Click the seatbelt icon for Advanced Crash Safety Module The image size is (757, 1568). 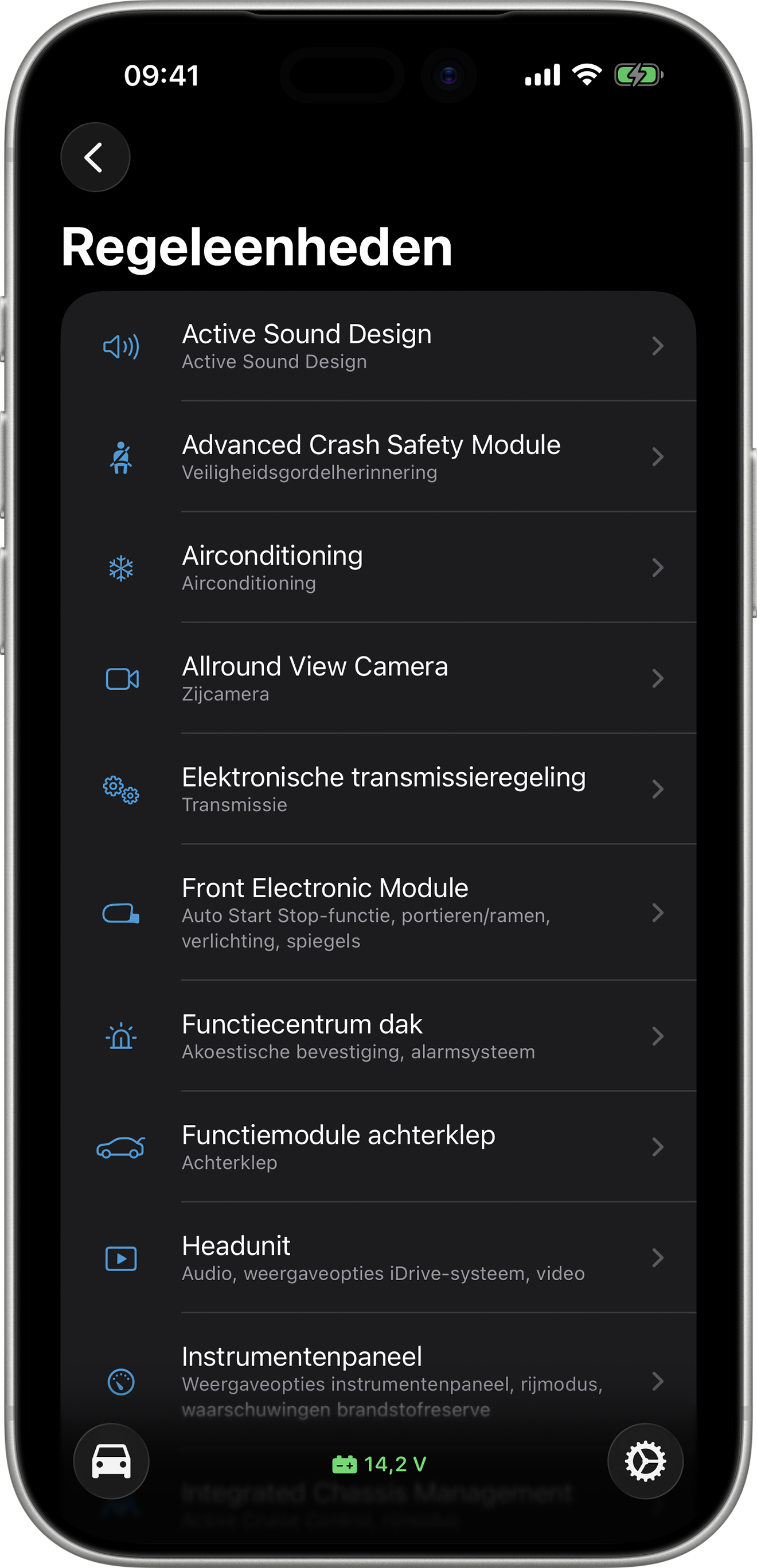[x=121, y=456]
